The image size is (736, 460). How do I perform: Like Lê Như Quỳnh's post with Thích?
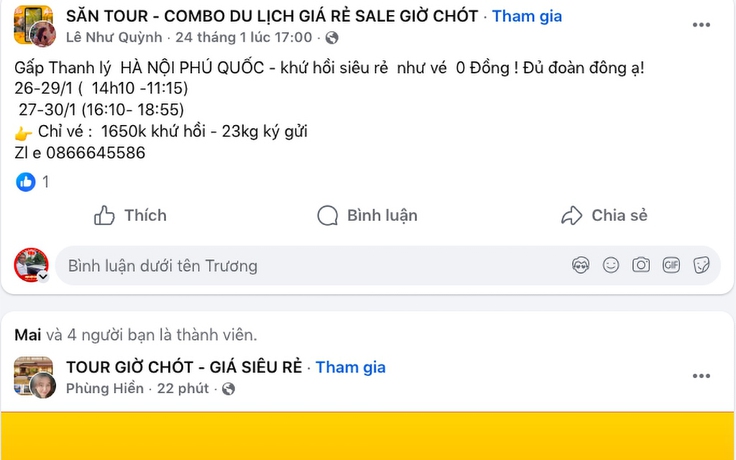click(x=130, y=215)
